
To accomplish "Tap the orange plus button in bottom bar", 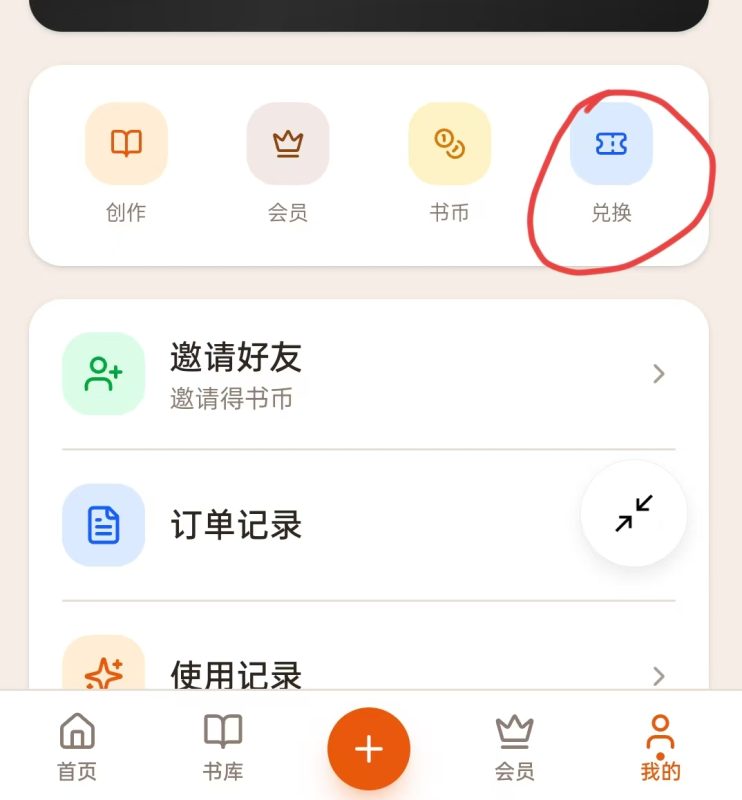I will [370, 747].
